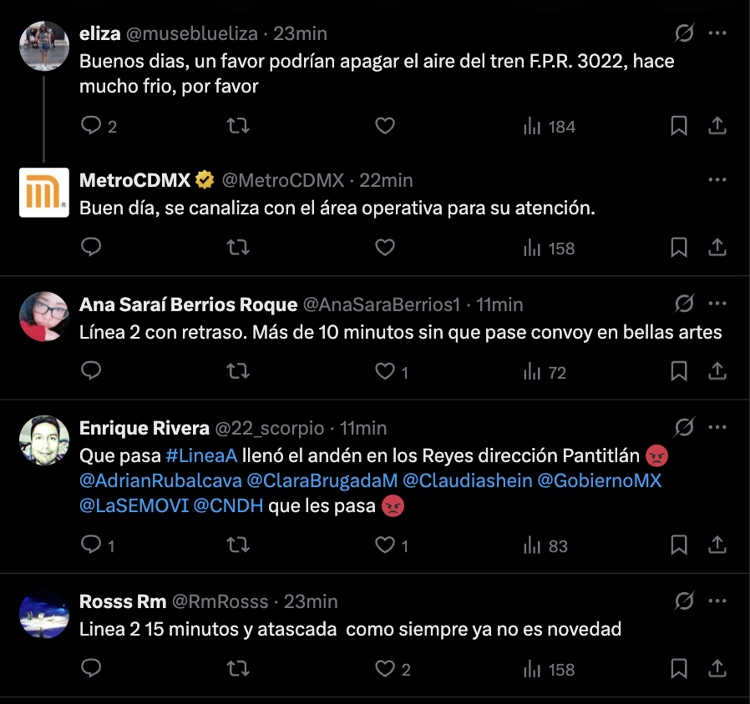750x704 pixels.
Task: Open Grok icon on Ana Saraí's tweet
Action: click(x=684, y=304)
